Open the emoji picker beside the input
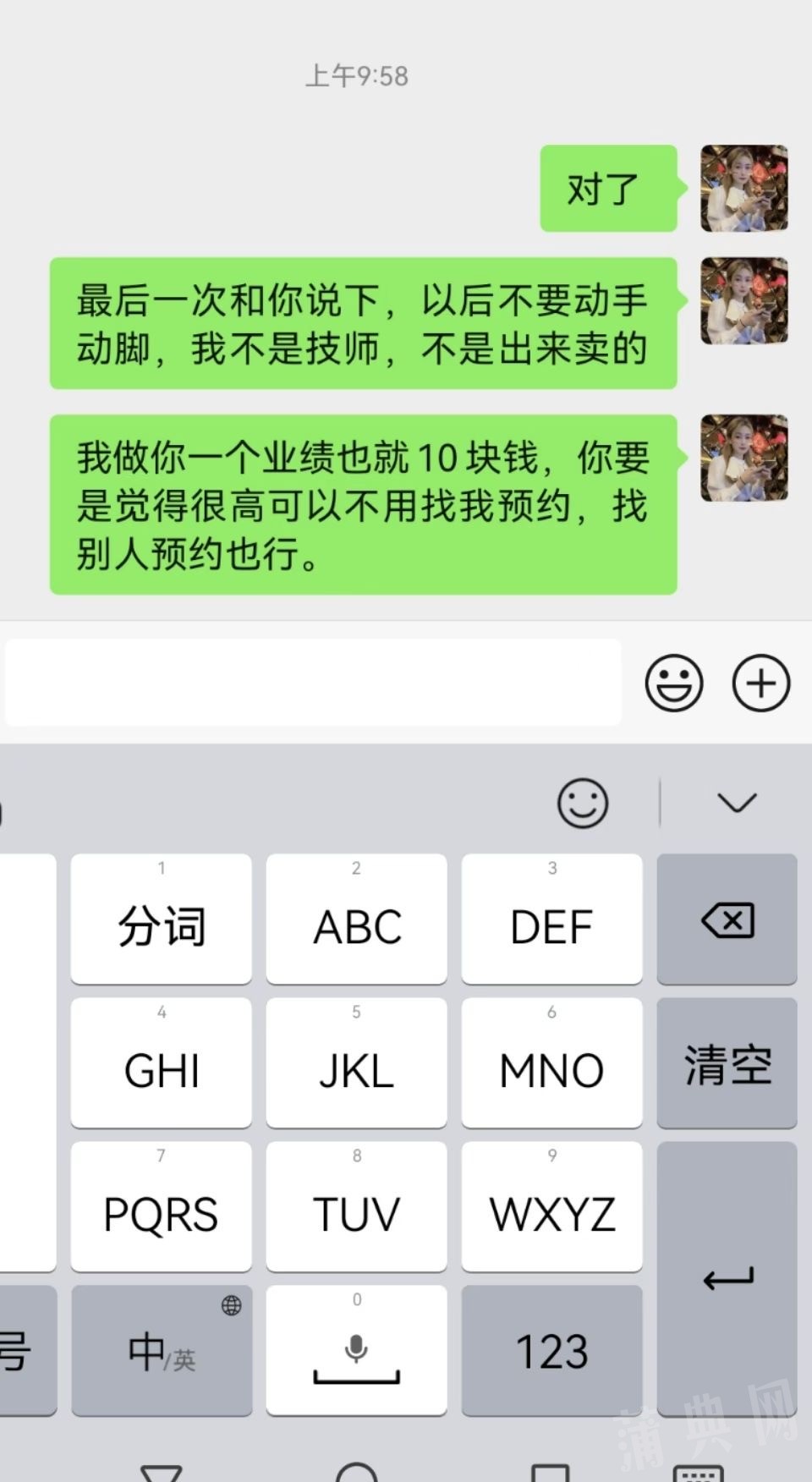812x1482 pixels. tap(674, 683)
